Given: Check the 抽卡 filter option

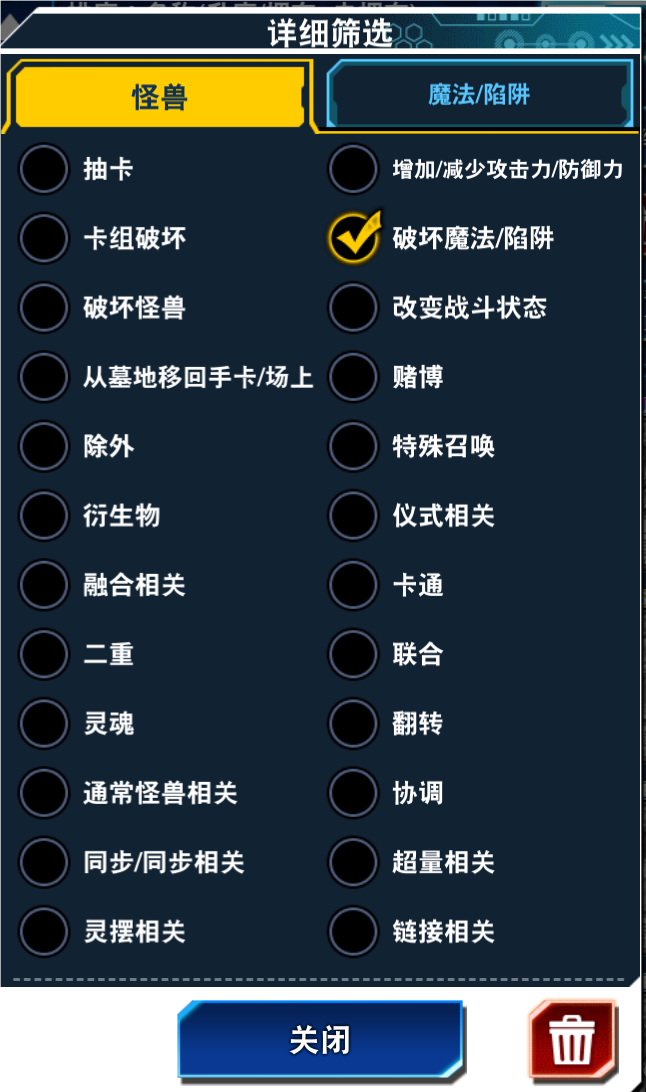Looking at the screenshot, I should click(x=44, y=169).
